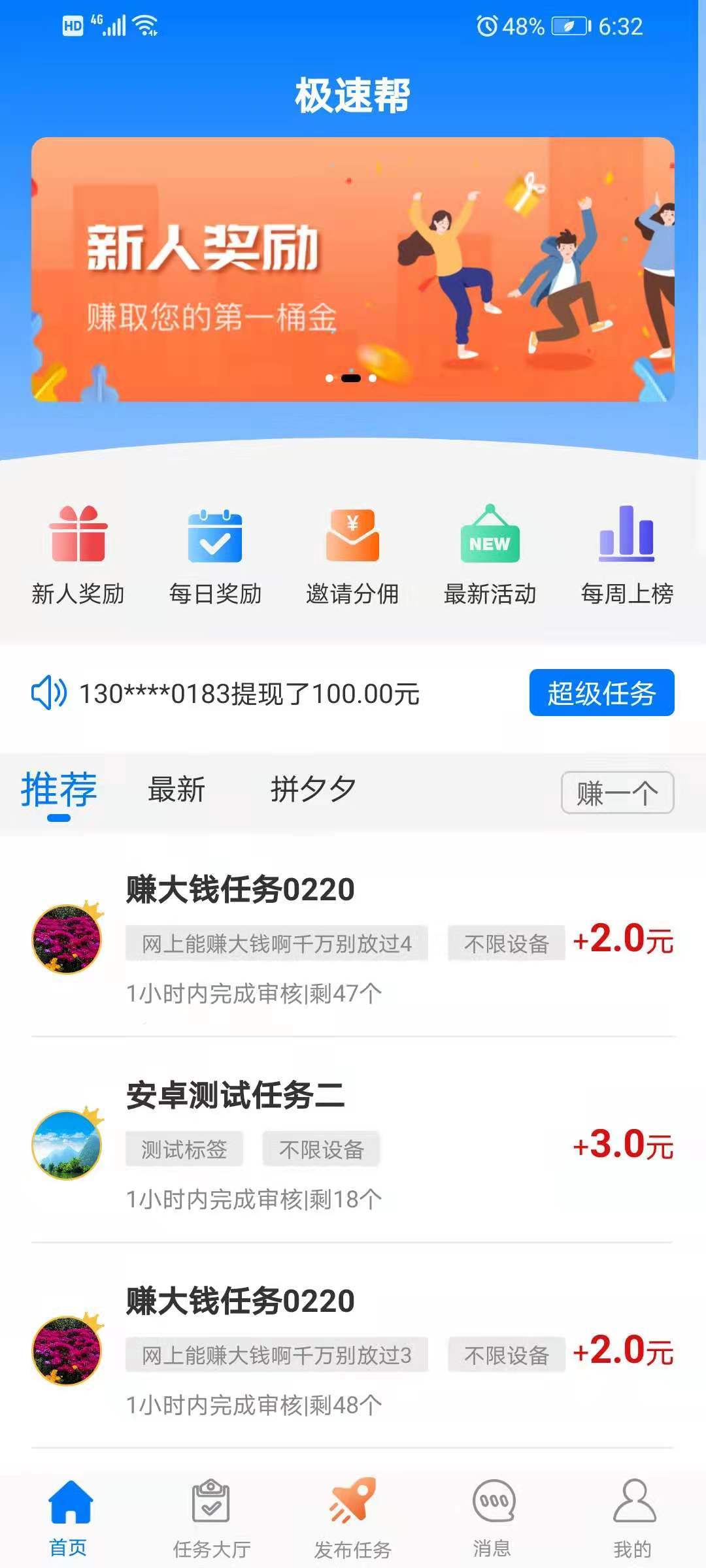
Task: Open 发布任务 rocket icon in bottom bar
Action: click(x=353, y=1501)
